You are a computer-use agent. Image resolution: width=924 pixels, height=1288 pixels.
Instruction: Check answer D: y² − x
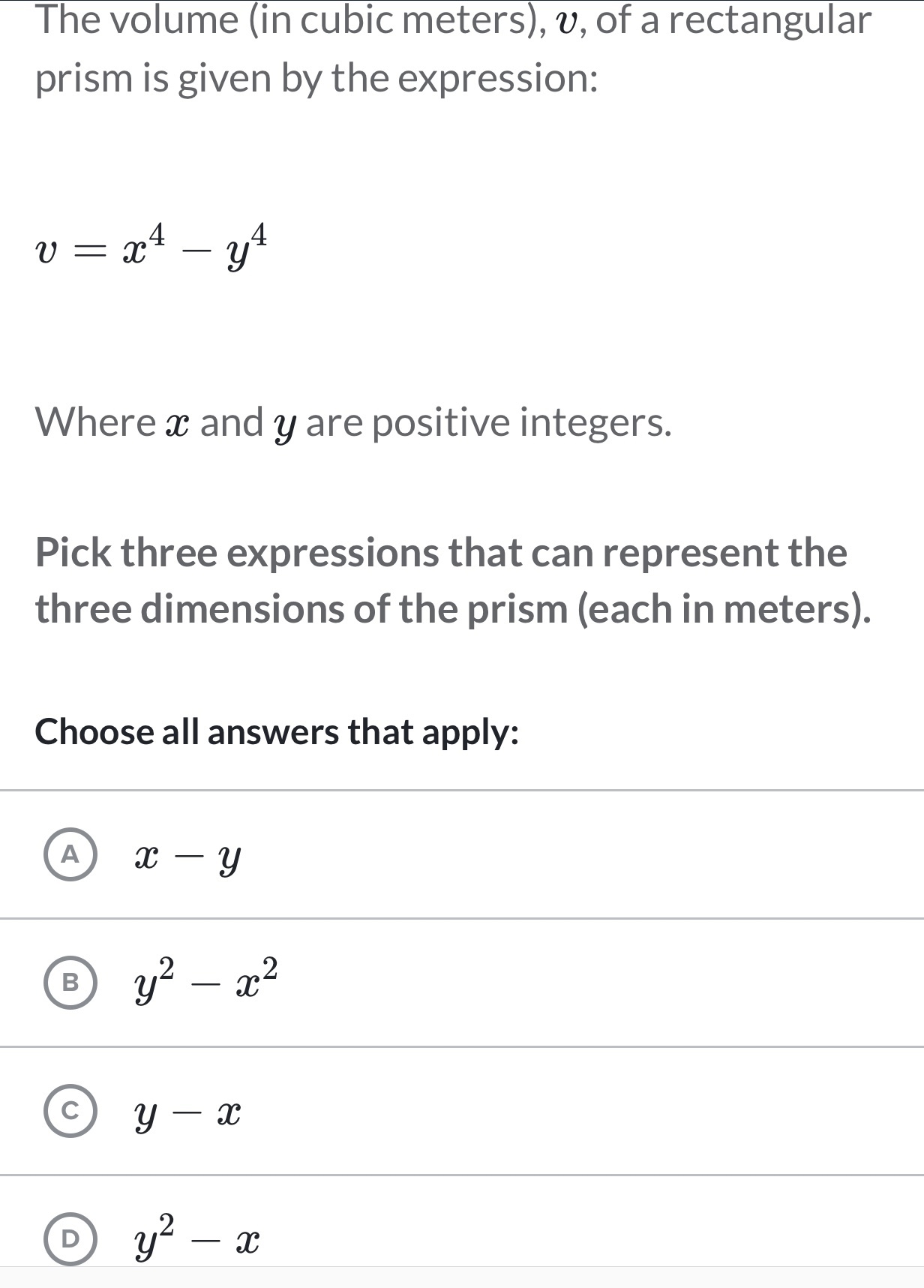tap(70, 1238)
